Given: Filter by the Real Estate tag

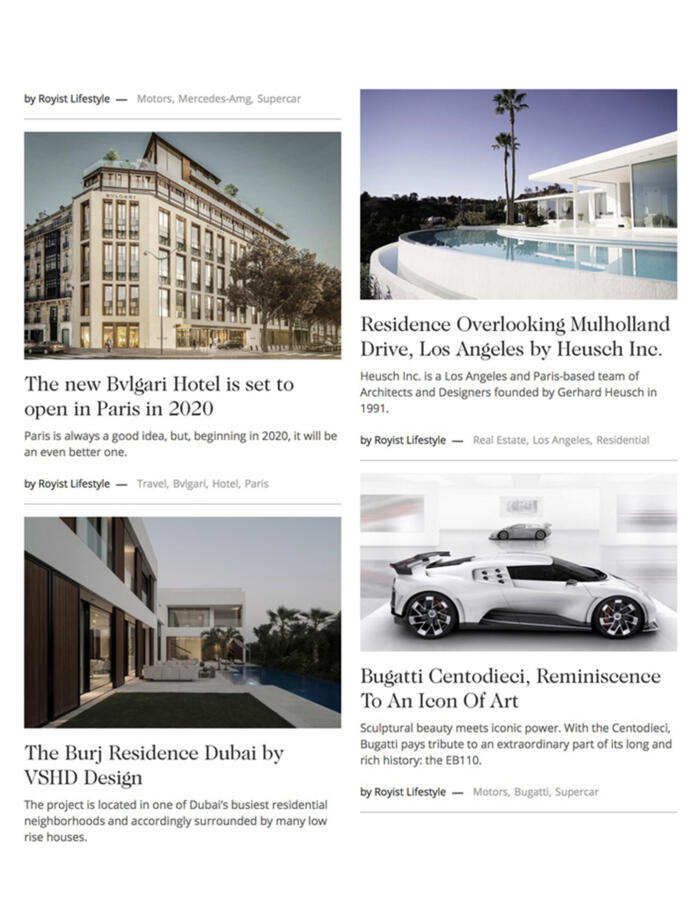Looking at the screenshot, I should click(x=498, y=440).
